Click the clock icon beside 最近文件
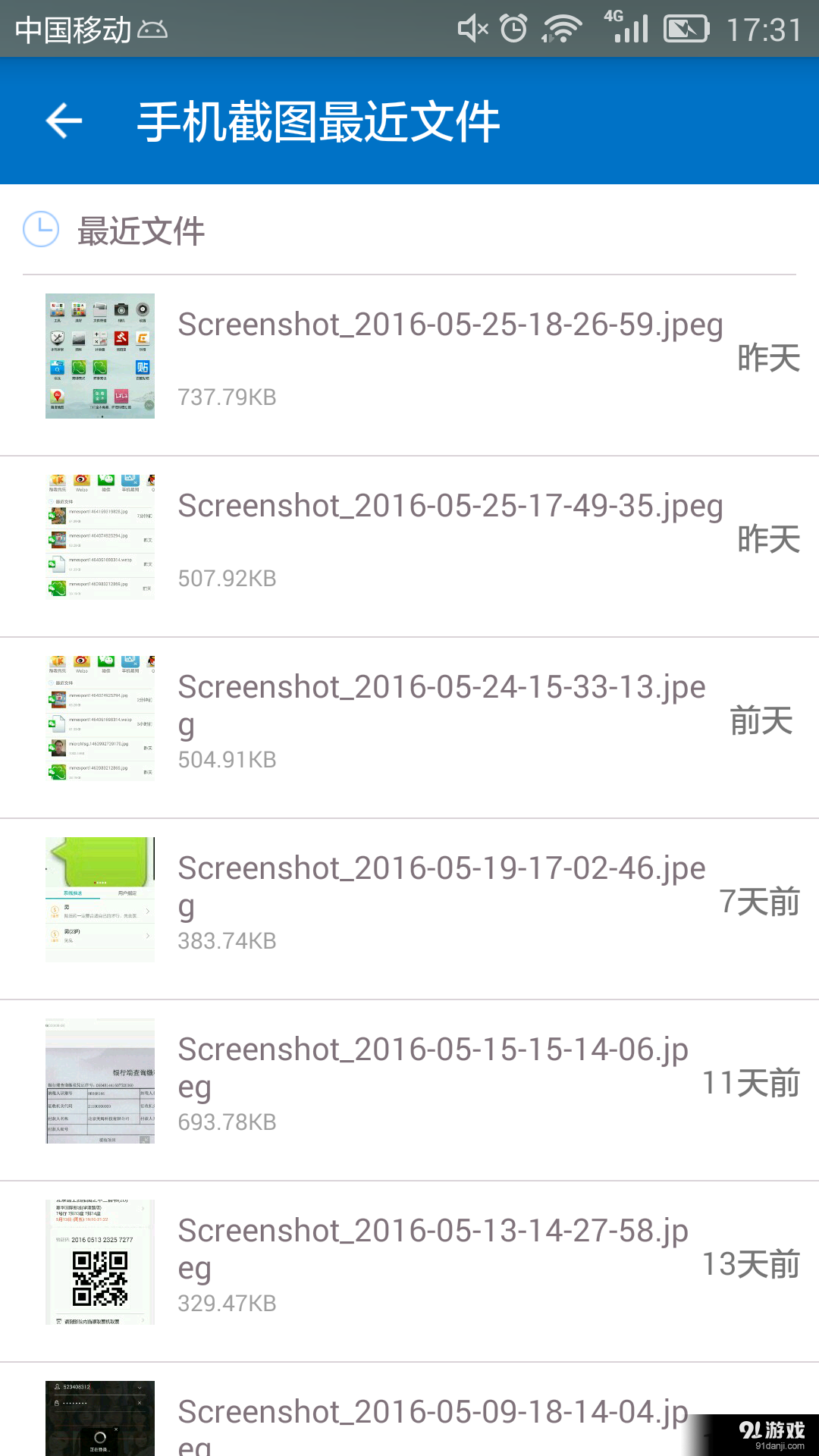 click(x=42, y=230)
